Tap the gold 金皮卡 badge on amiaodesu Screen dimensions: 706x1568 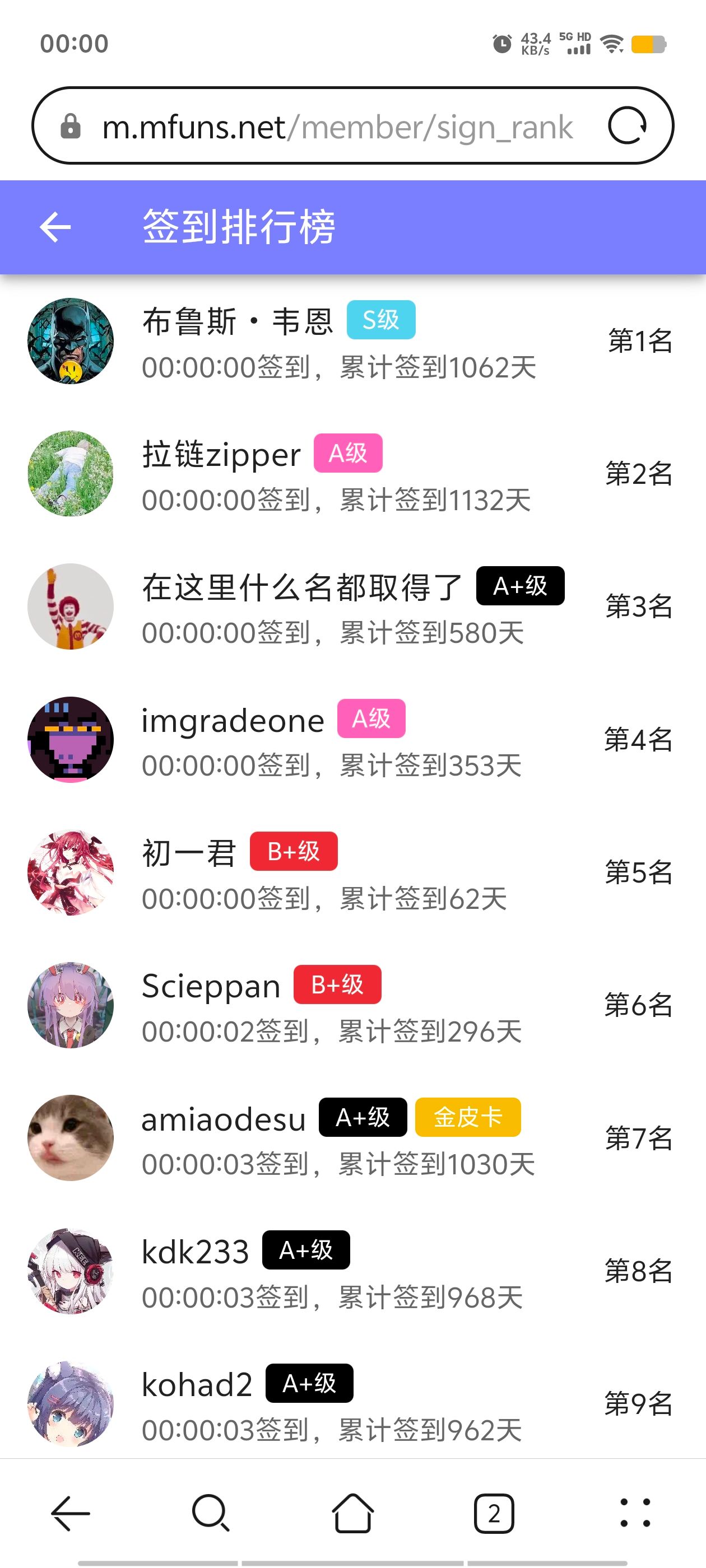(467, 1118)
